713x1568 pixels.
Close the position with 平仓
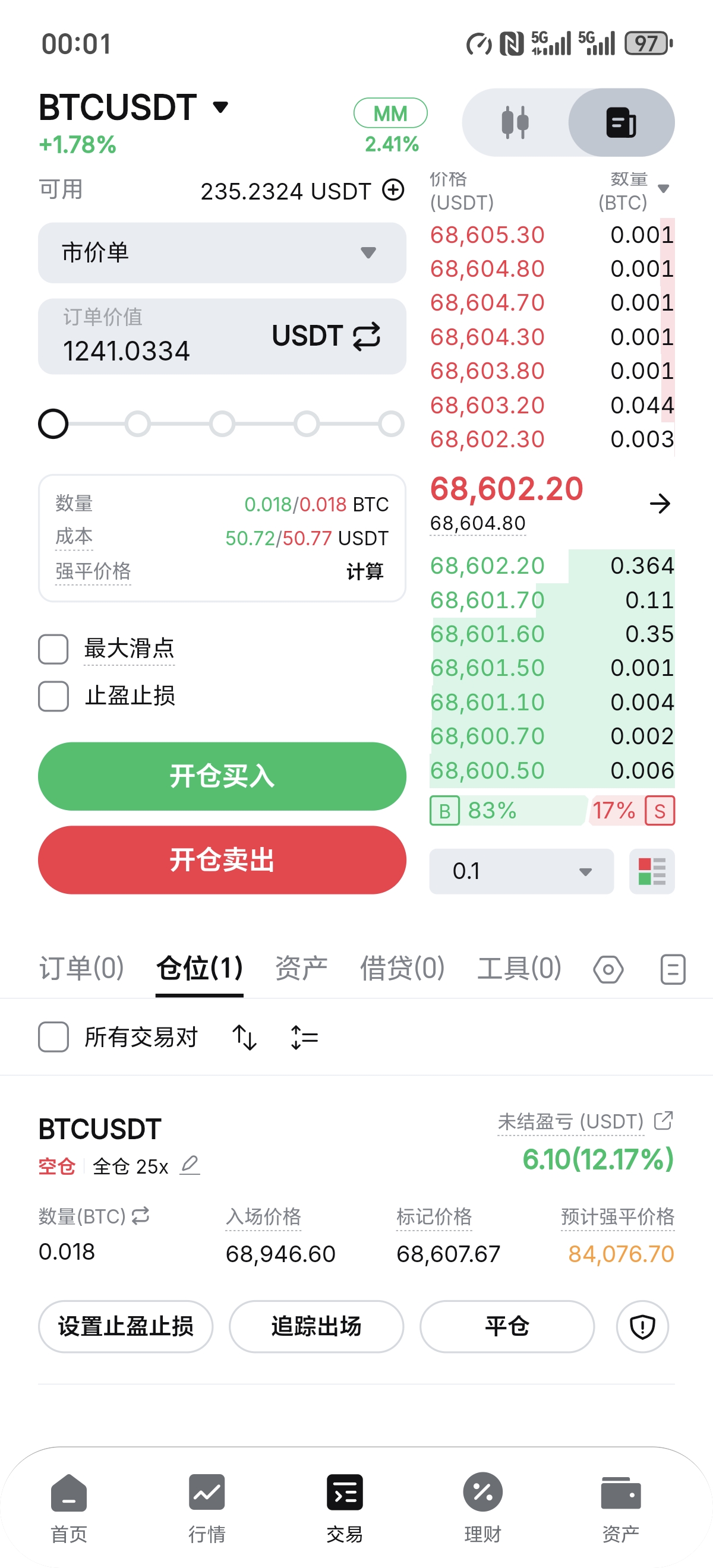pyautogui.click(x=507, y=1326)
